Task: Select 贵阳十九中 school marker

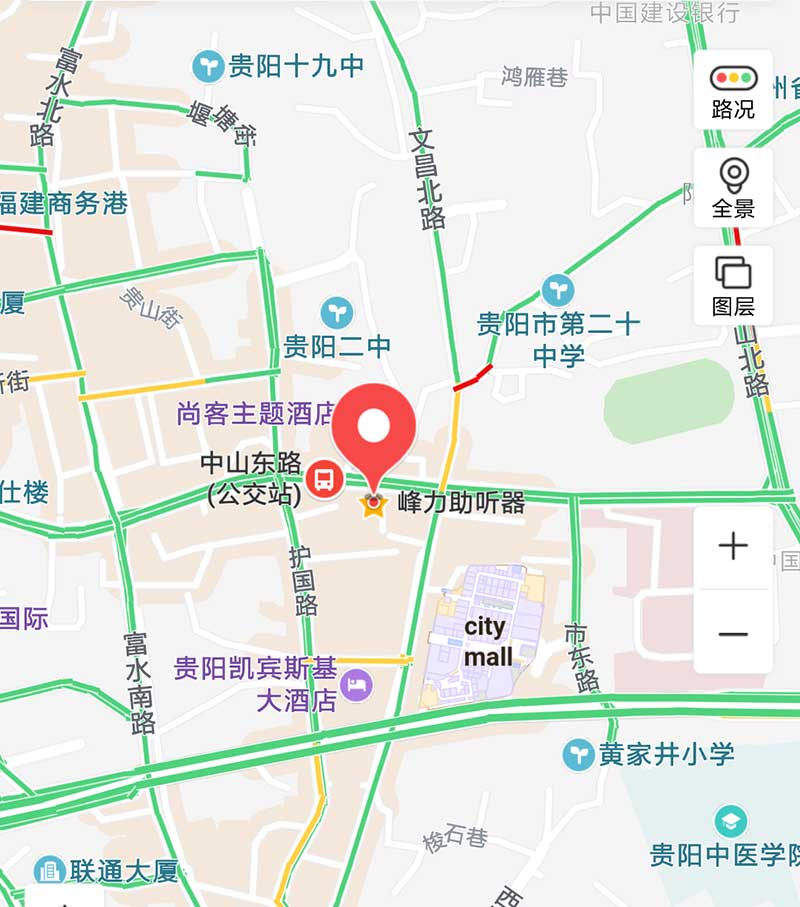Action: 209,67
